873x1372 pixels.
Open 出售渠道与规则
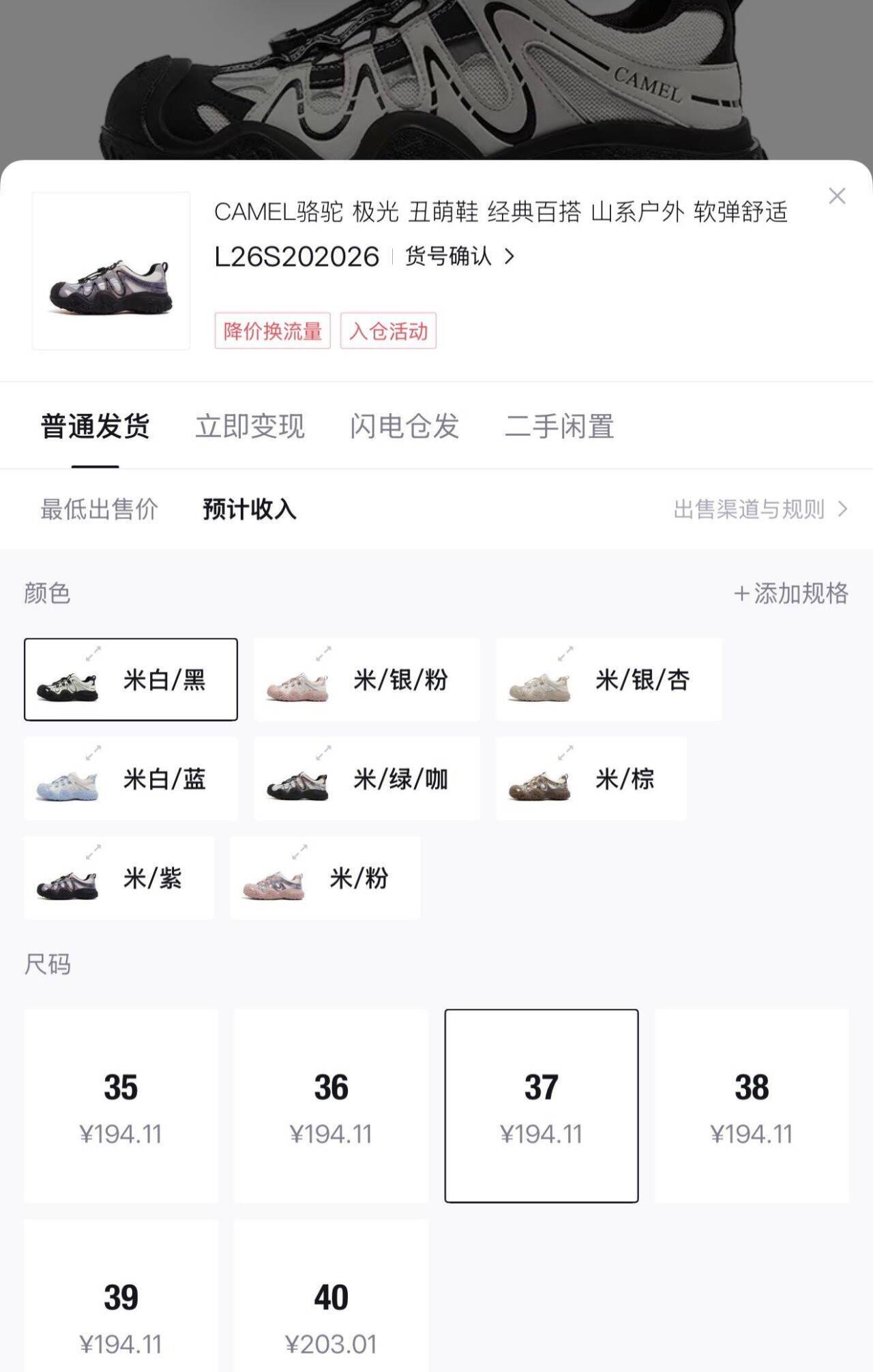pyautogui.click(x=760, y=509)
